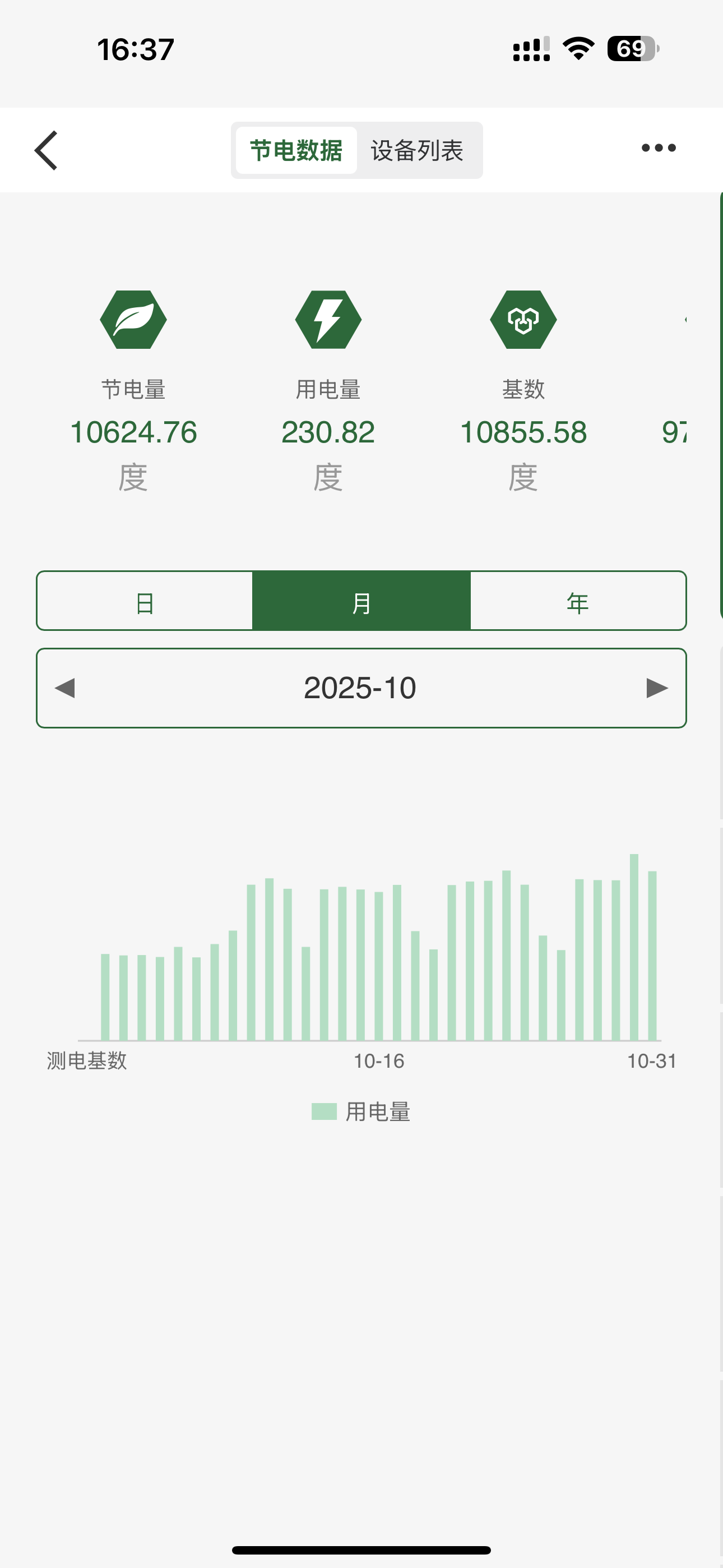Screen dimensions: 723x1568
Task: Tap the hexagon icon above 基数
Action: (x=524, y=320)
